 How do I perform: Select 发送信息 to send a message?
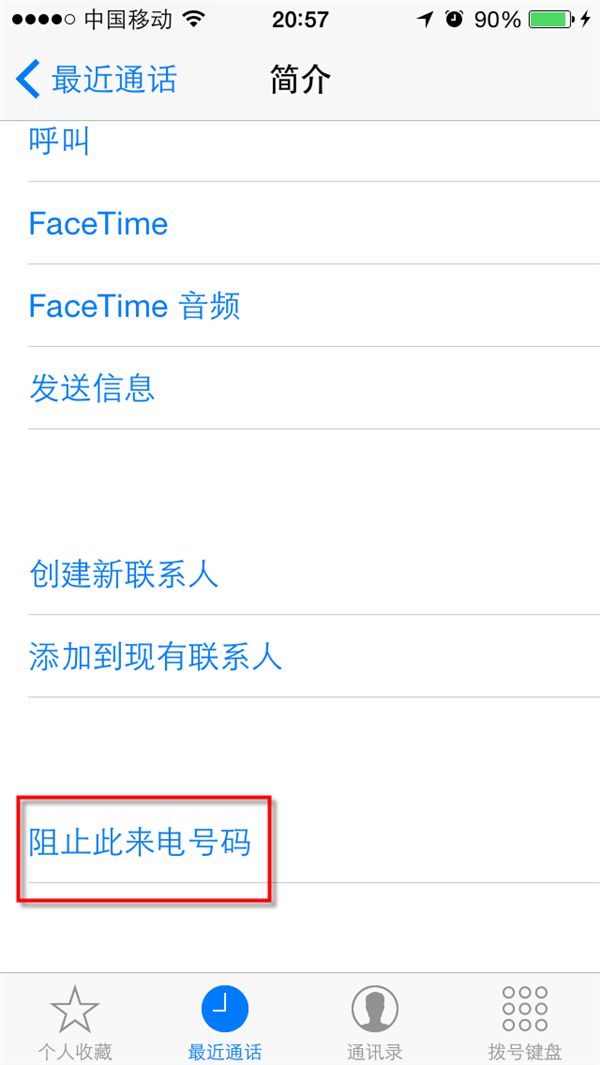click(92, 387)
